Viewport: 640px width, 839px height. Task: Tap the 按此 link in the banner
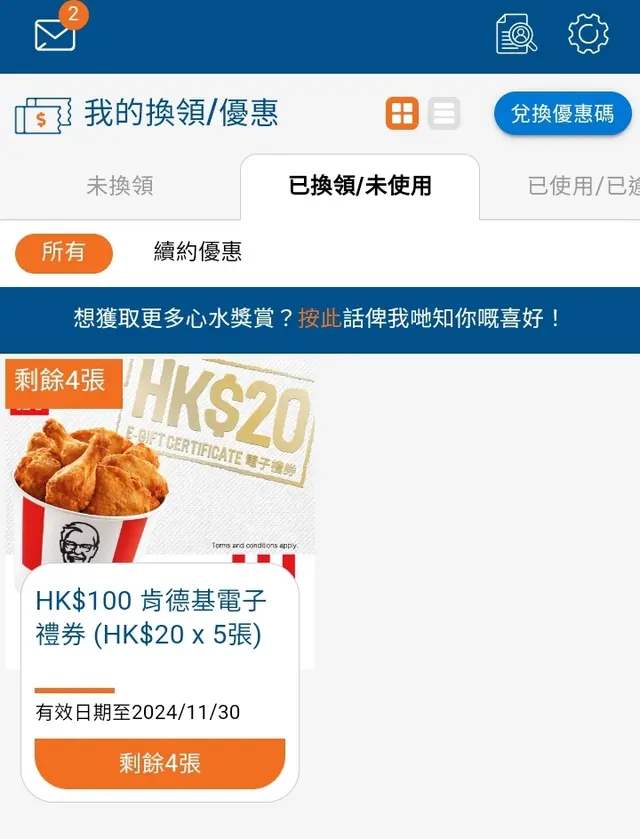(320, 319)
